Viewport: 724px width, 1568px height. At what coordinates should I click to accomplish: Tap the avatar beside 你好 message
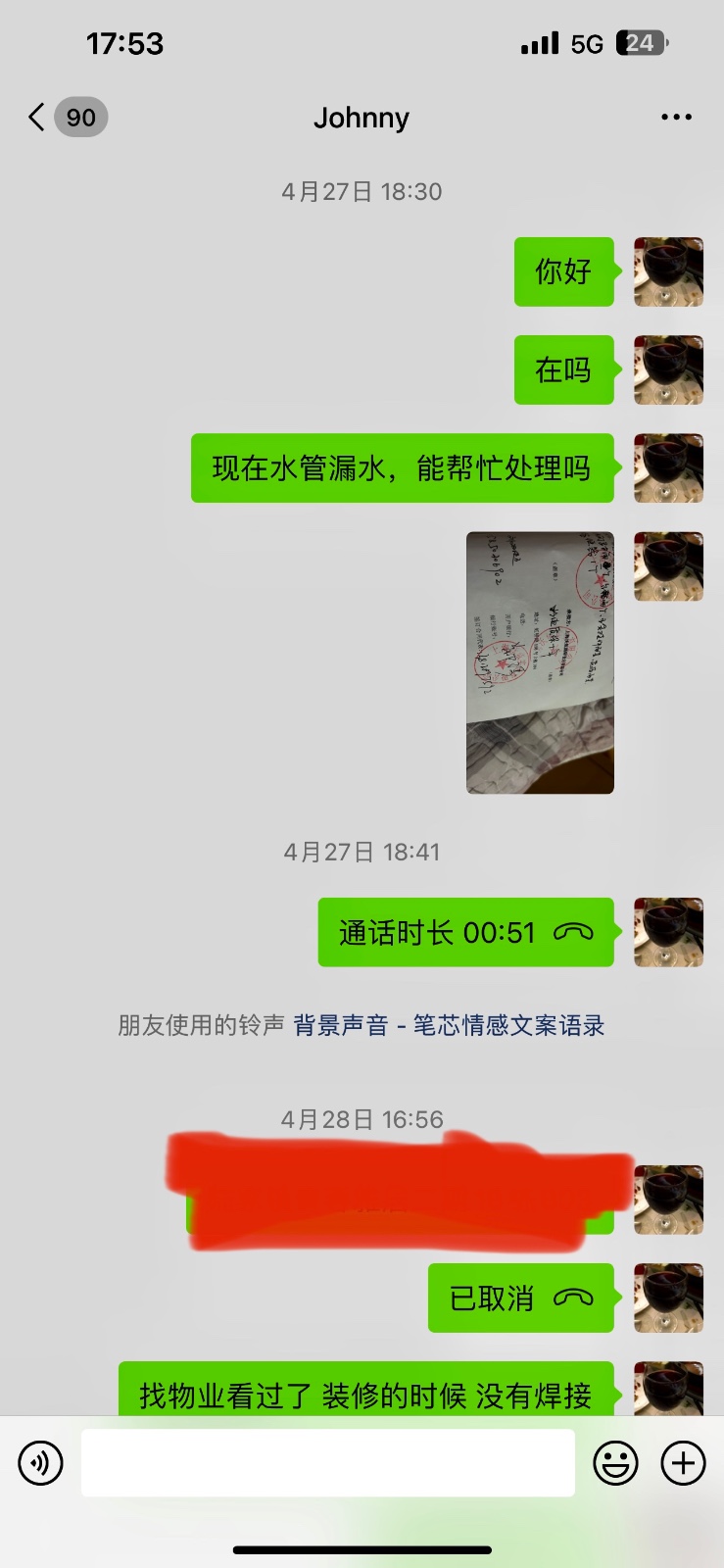click(668, 271)
